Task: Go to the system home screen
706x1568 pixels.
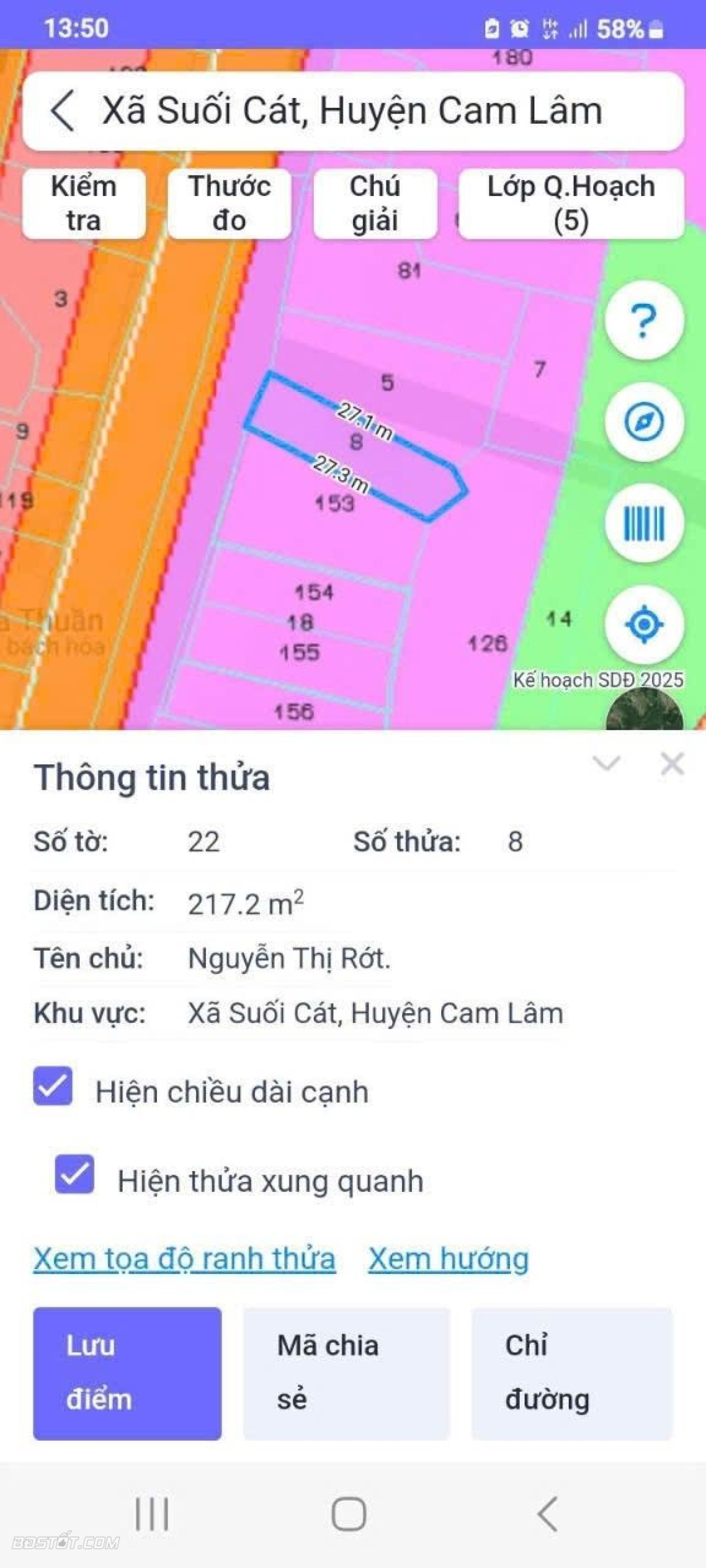Action: coord(349,1514)
